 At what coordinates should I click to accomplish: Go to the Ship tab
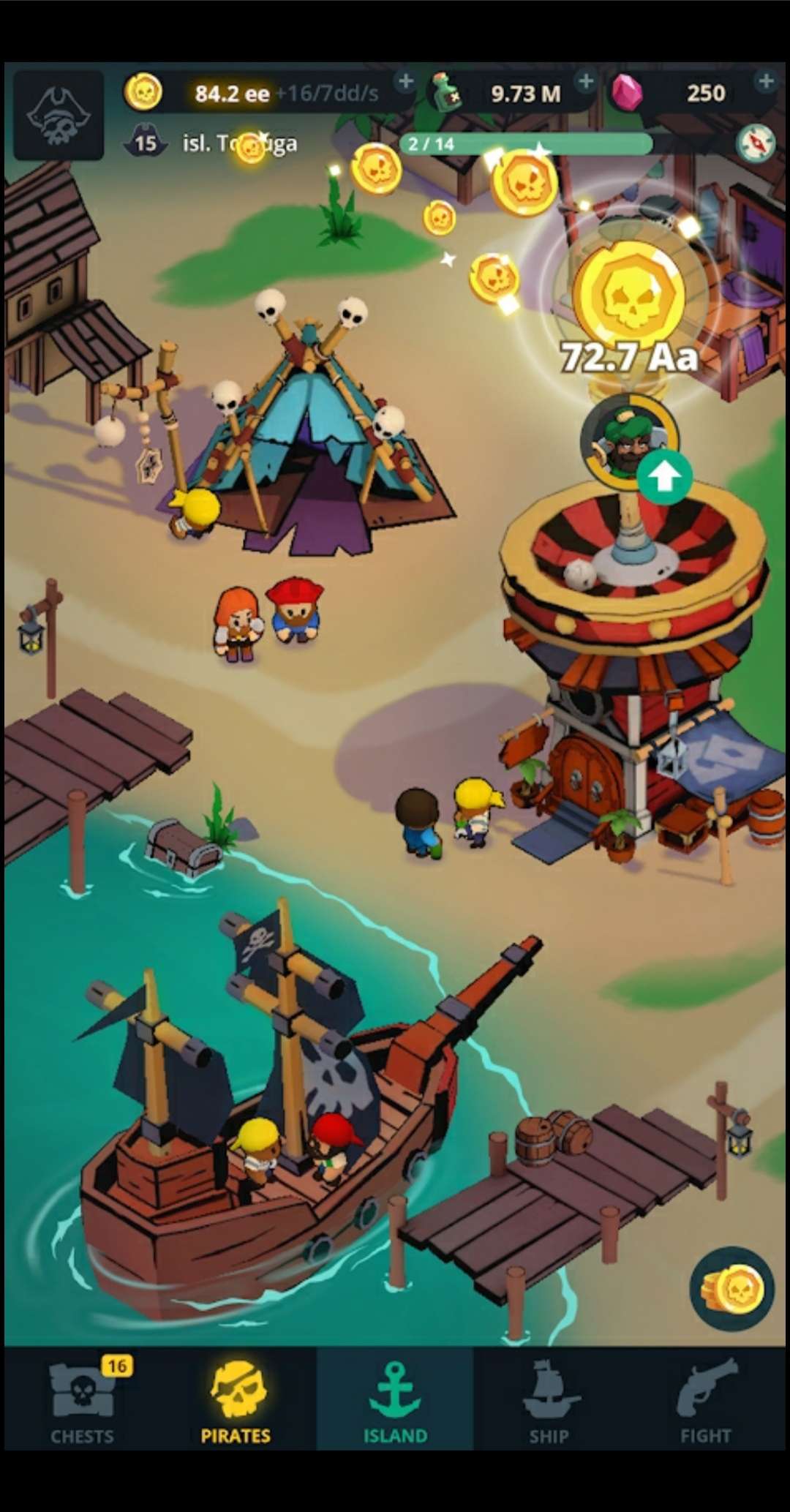coord(549,1399)
